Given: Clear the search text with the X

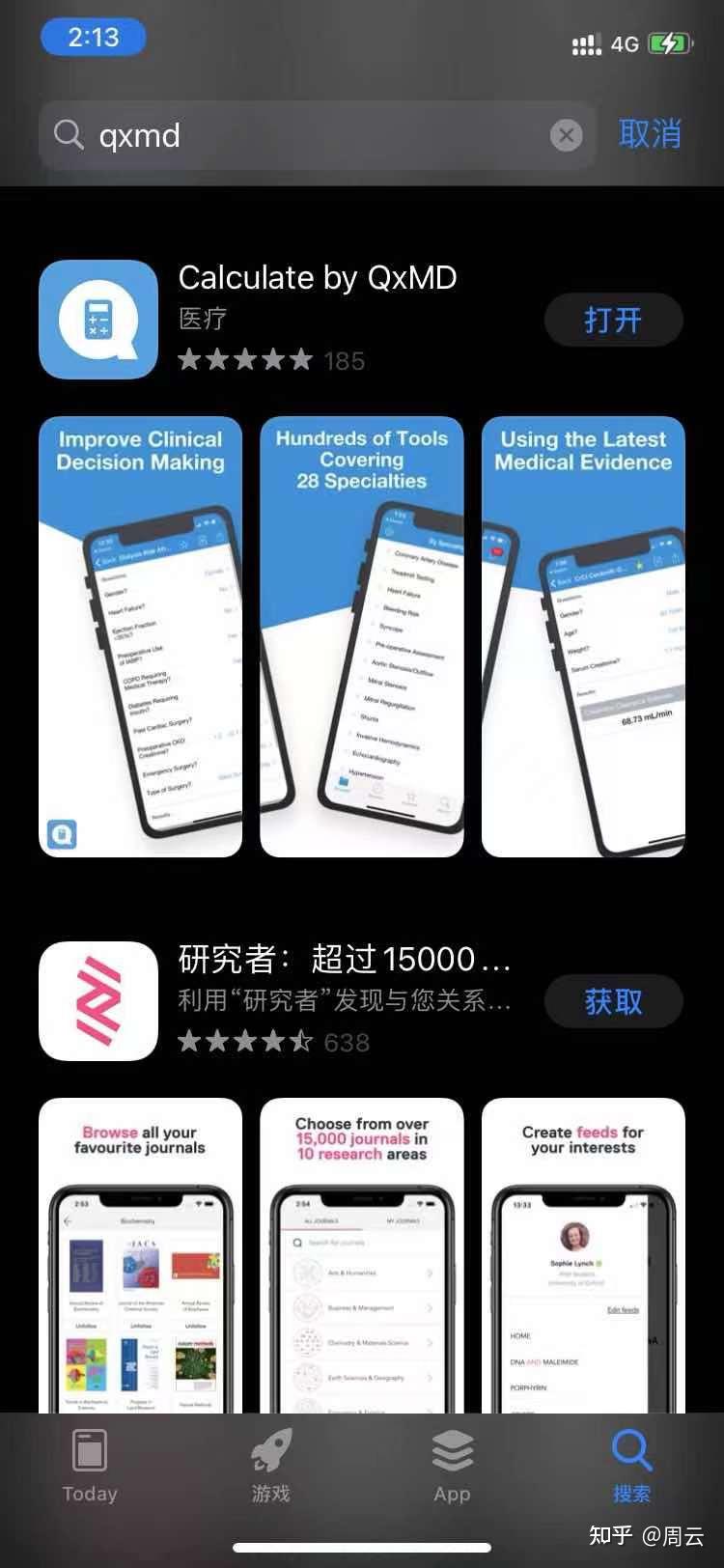Looking at the screenshot, I should 567,135.
